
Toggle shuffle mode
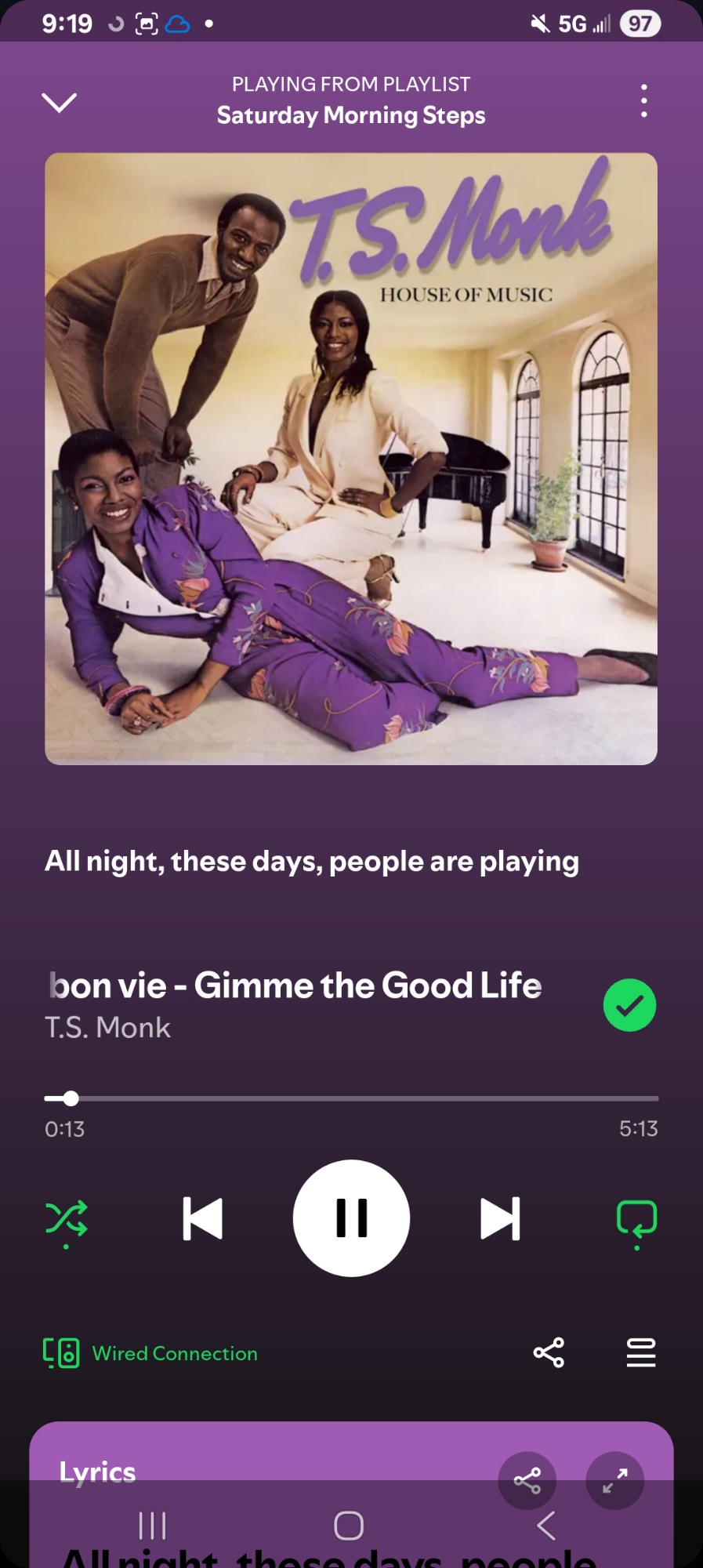(67, 1218)
